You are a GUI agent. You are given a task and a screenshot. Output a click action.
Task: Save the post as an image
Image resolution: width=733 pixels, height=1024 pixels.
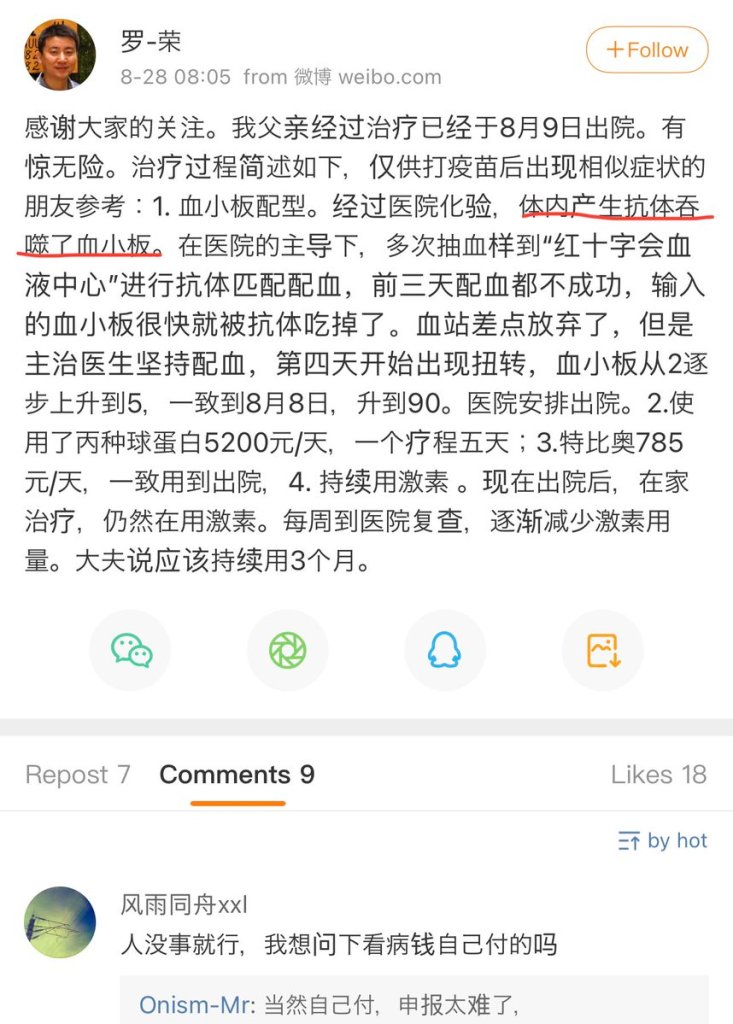tap(603, 650)
